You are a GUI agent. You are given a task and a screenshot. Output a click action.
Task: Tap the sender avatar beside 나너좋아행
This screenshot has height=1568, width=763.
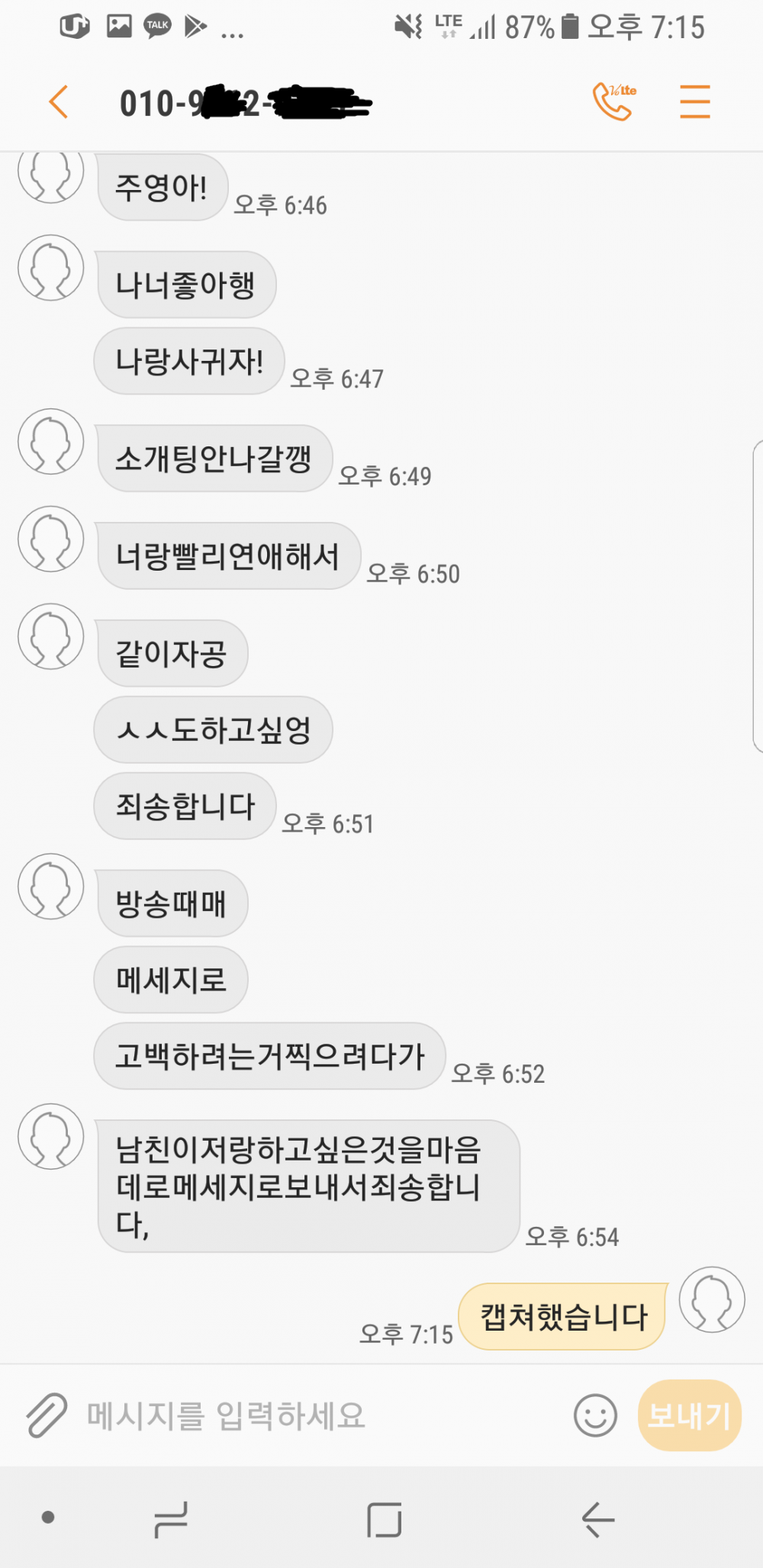(51, 268)
